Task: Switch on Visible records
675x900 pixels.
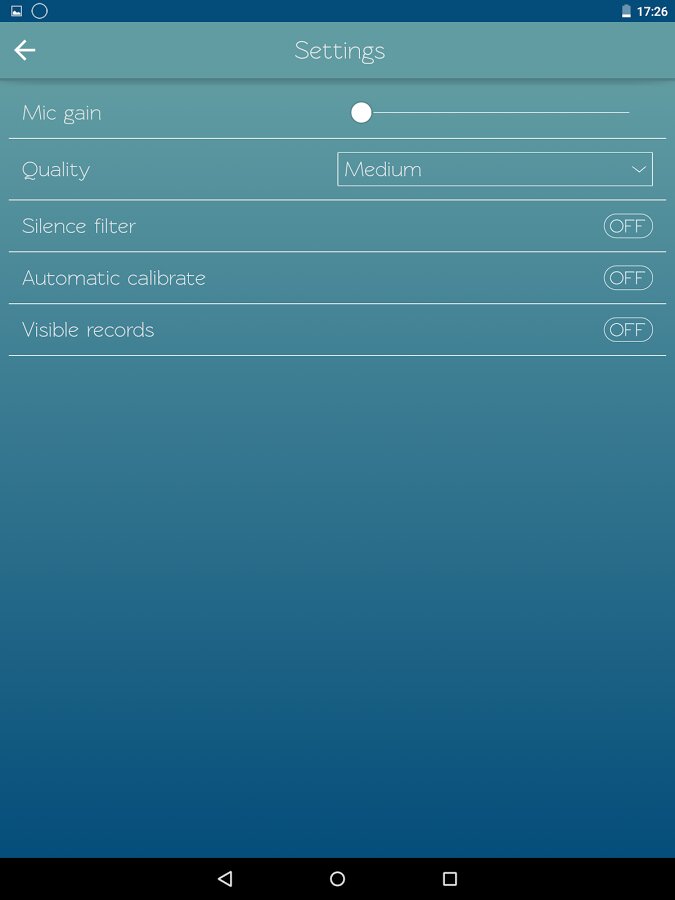Action: click(x=627, y=330)
